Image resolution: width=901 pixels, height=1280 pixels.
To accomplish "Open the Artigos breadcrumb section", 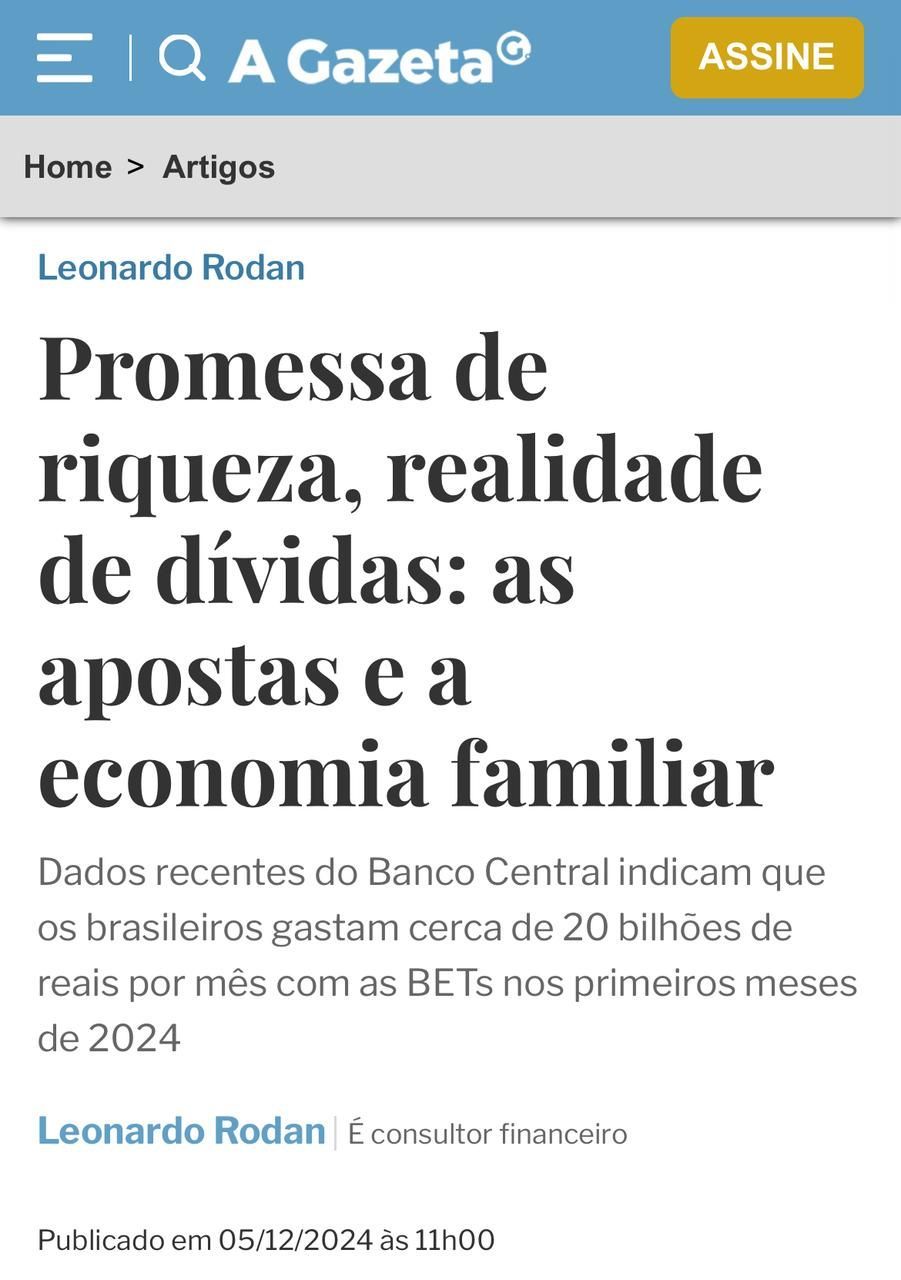I will pos(218,167).
